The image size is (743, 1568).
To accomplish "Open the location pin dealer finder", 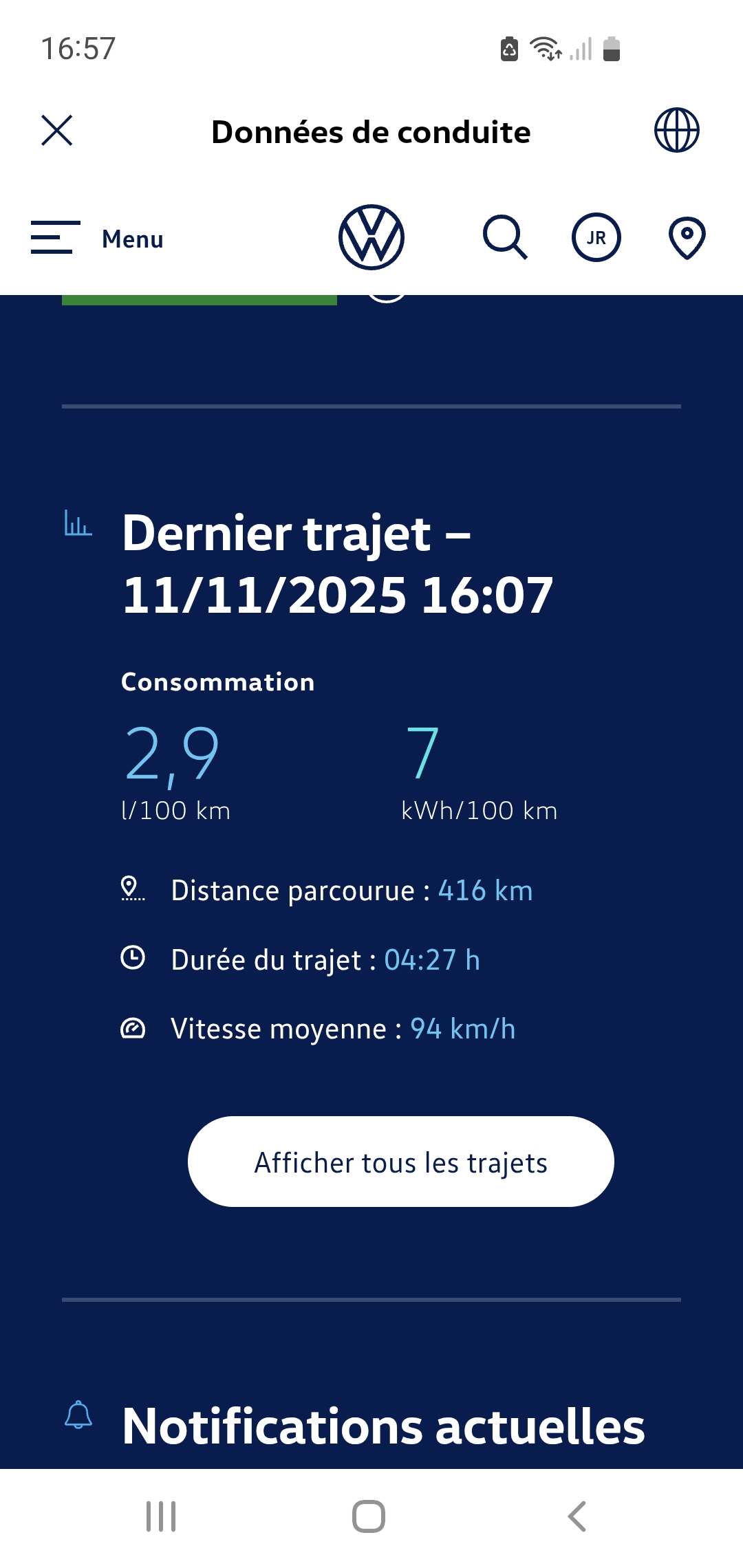I will (x=687, y=238).
